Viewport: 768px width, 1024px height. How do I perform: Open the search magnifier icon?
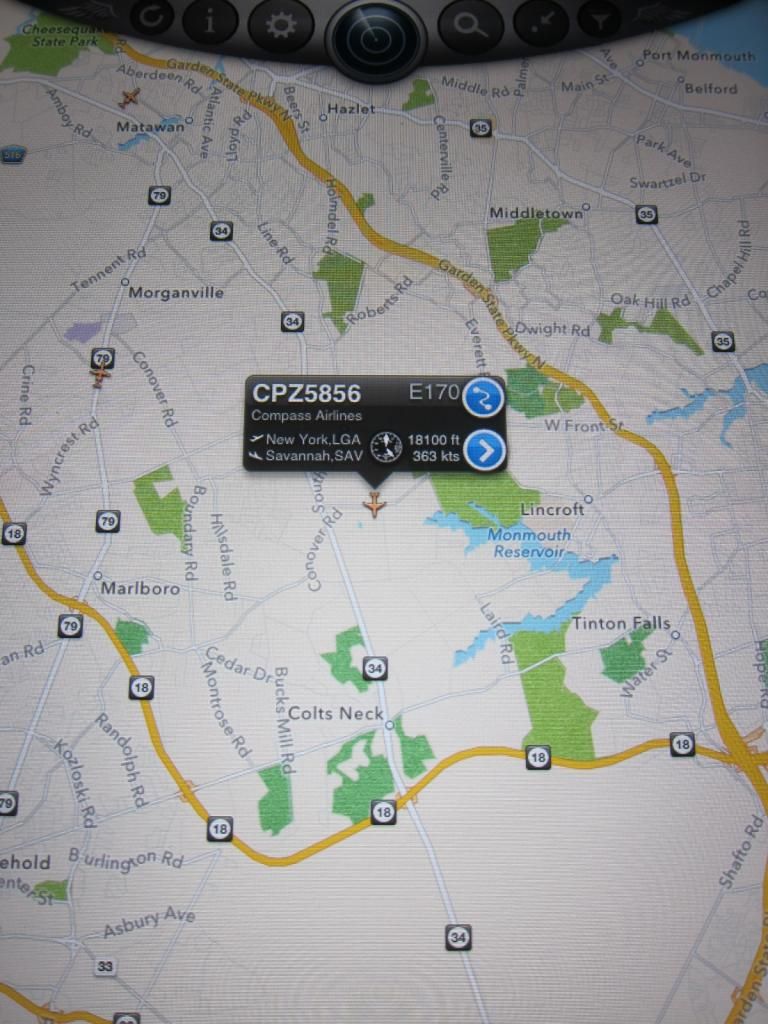(471, 24)
